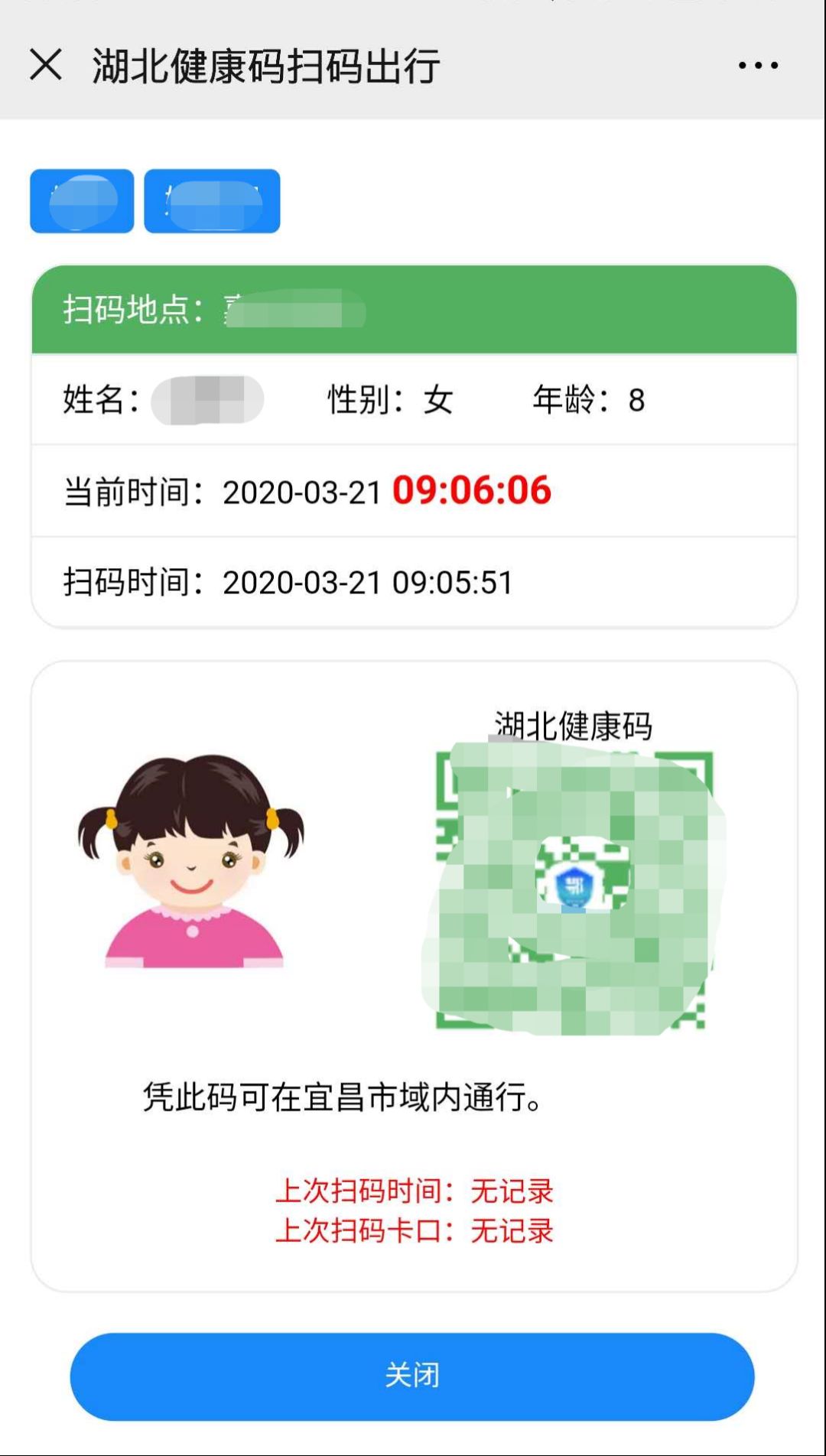The width and height of the screenshot is (826, 1456).
Task: Expand the 扫码时间 record row
Action: pyautogui.click(x=288, y=584)
